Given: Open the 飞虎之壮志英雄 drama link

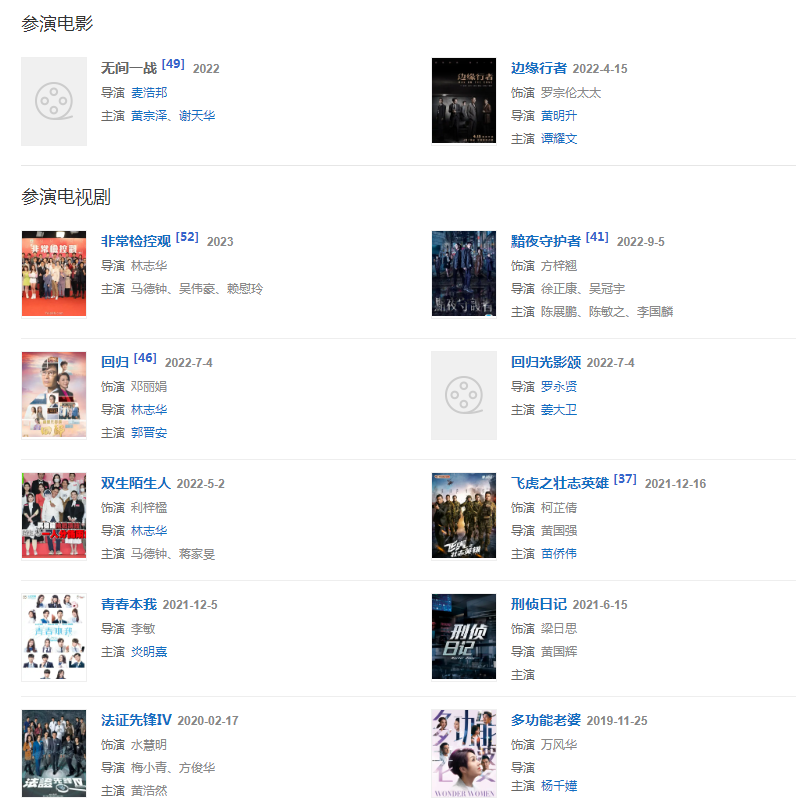Looking at the screenshot, I should tap(560, 483).
